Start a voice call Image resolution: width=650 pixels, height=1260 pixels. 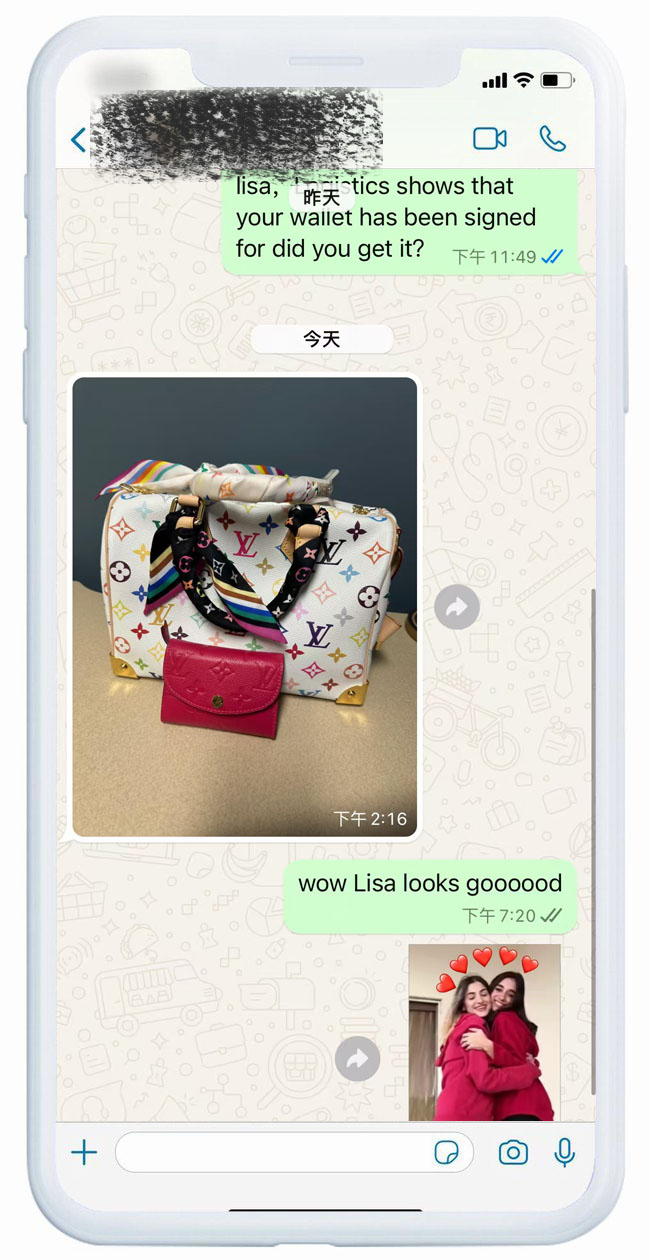click(552, 138)
